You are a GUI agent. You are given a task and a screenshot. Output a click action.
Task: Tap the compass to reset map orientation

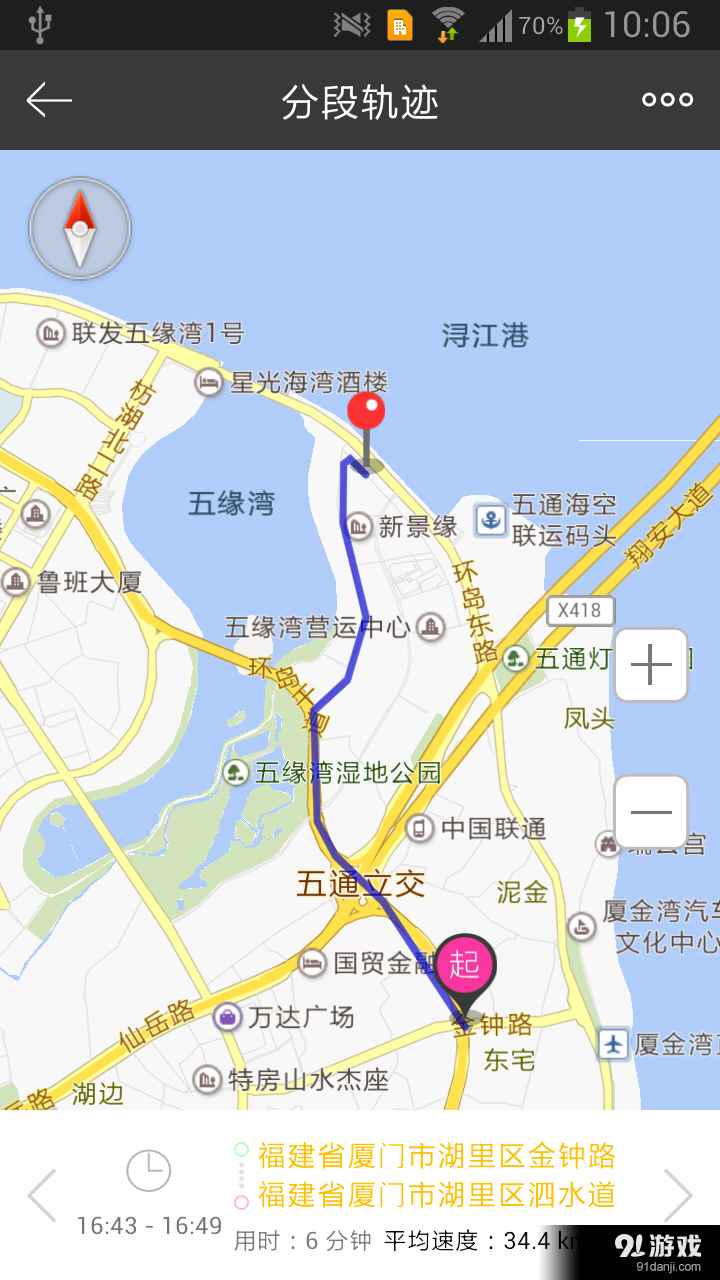tap(80, 228)
